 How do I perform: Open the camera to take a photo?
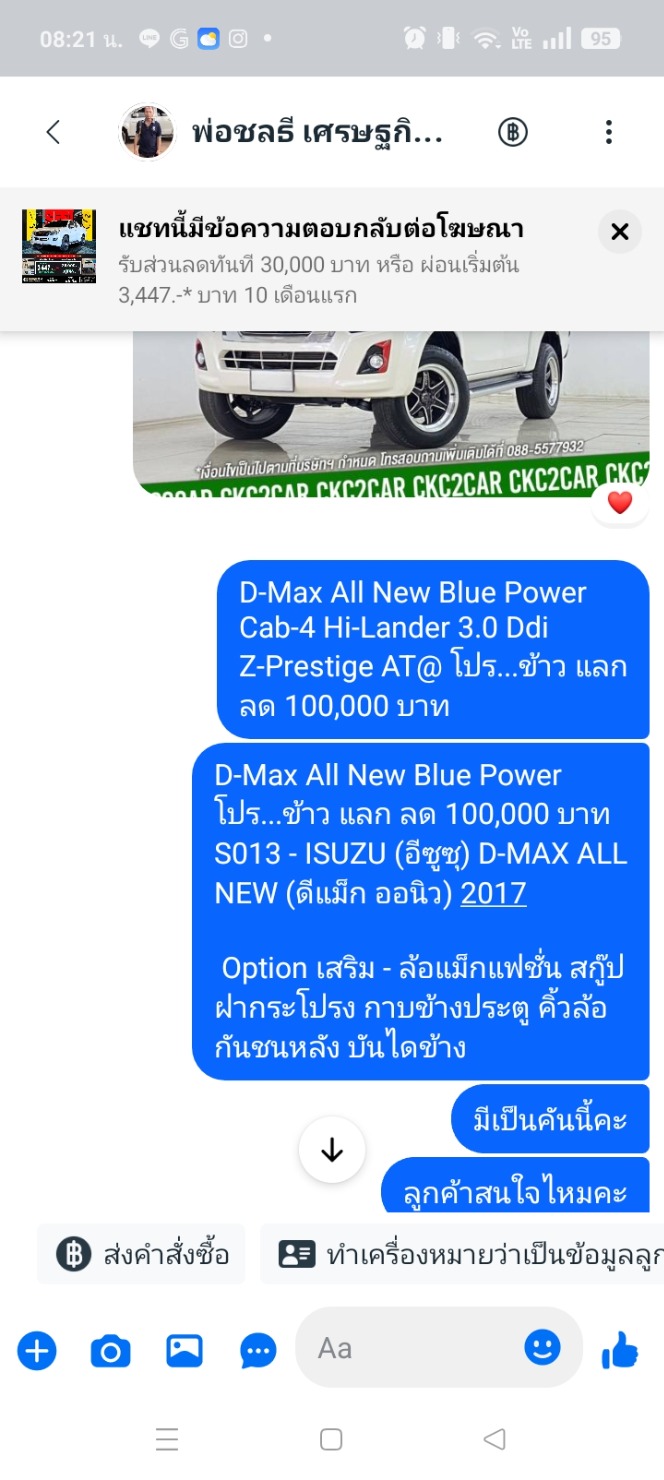click(110, 1352)
